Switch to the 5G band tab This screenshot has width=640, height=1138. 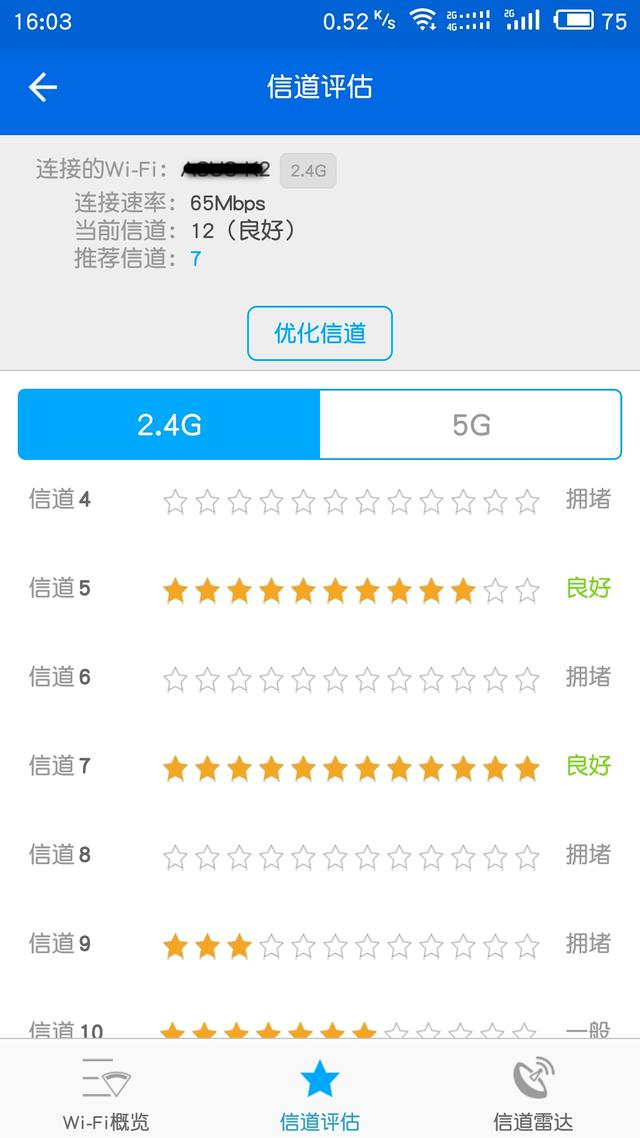coord(471,425)
